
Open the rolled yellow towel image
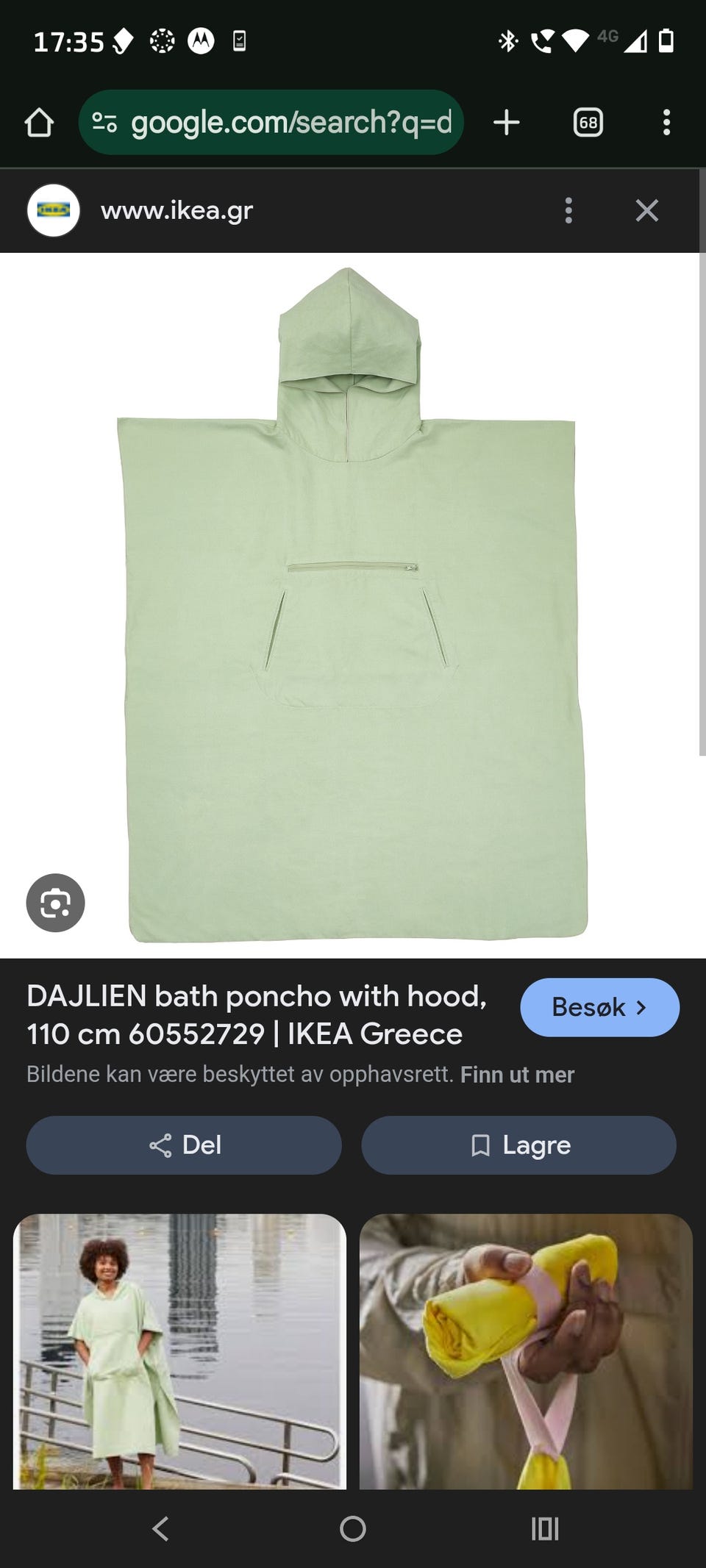[x=526, y=1351]
